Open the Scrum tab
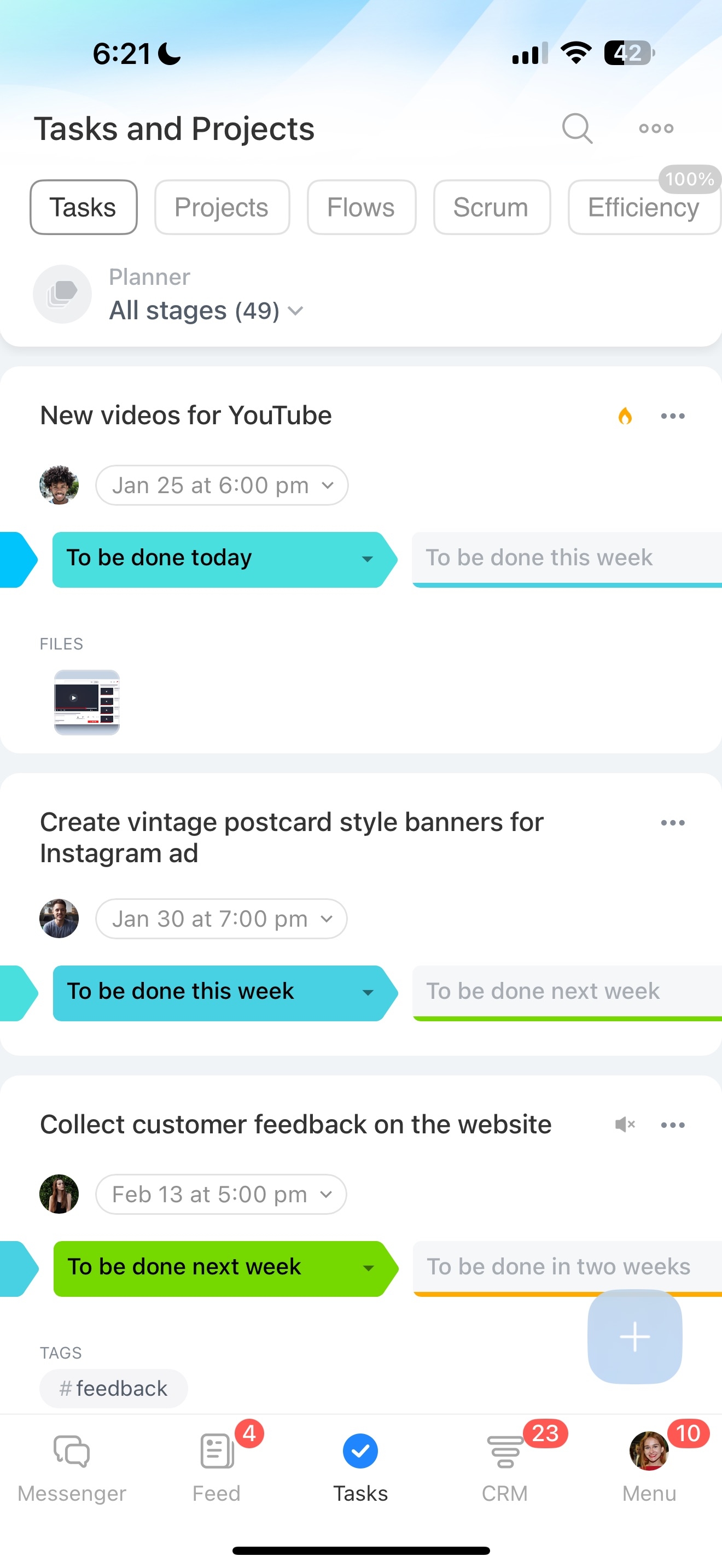The width and height of the screenshot is (722, 1568). 491,207
